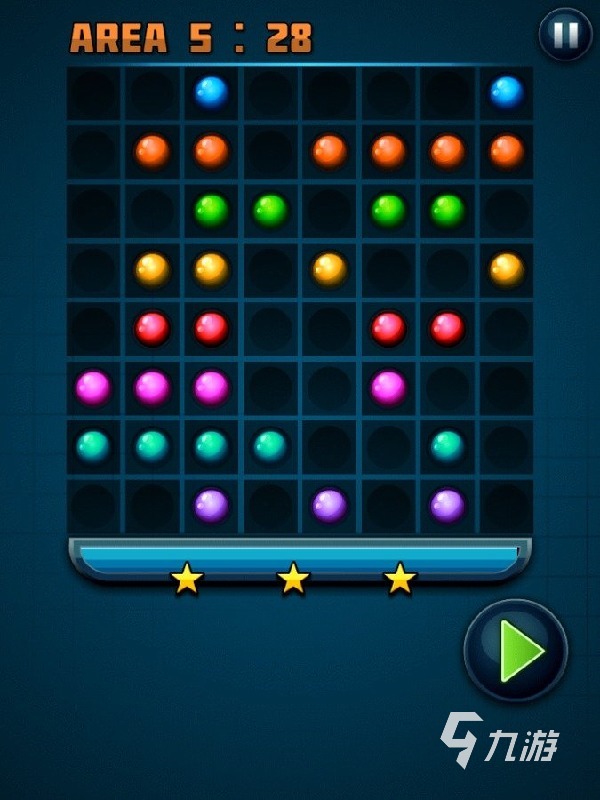Pause the game
Viewport: 600px width, 800px height.
tap(565, 35)
